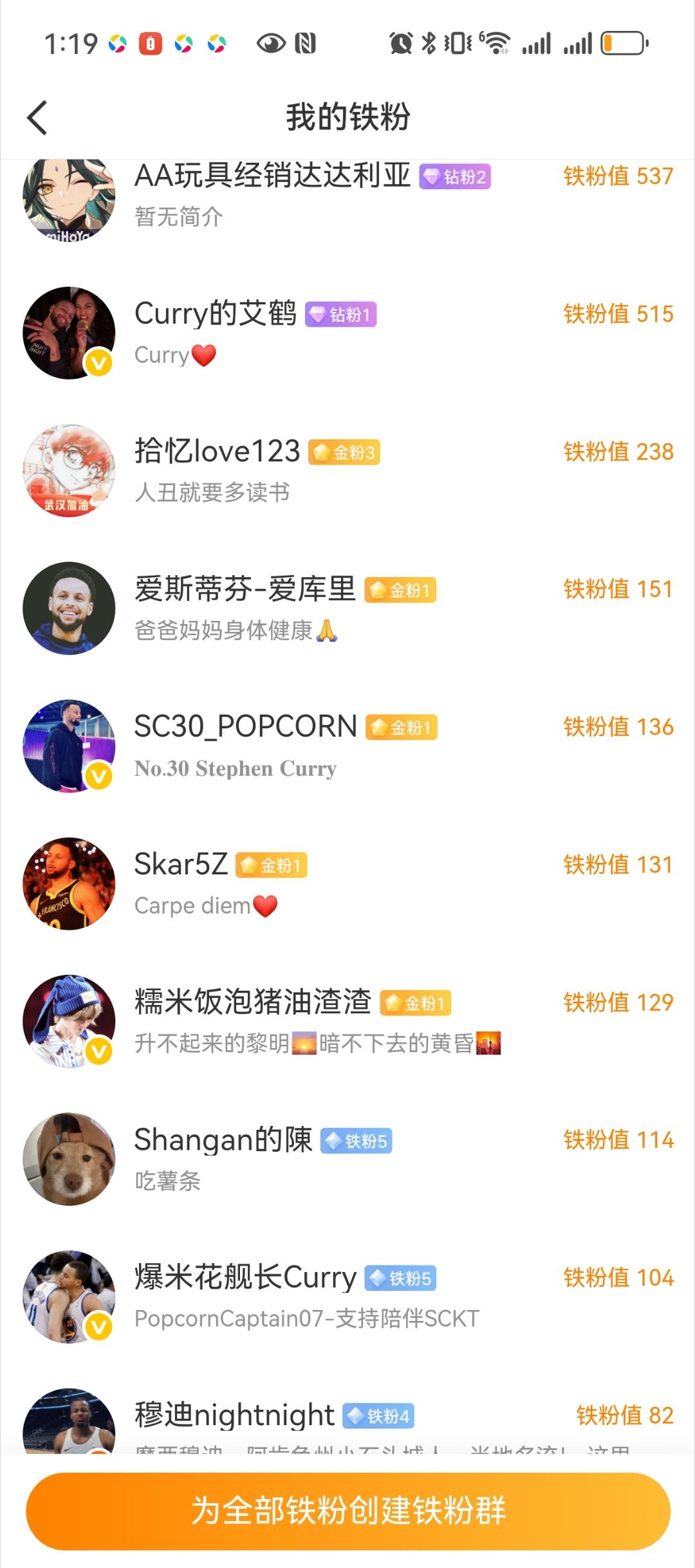The height and width of the screenshot is (1568, 695).
Task: Open Skar5Z's profile from the list
Action: 179,866
